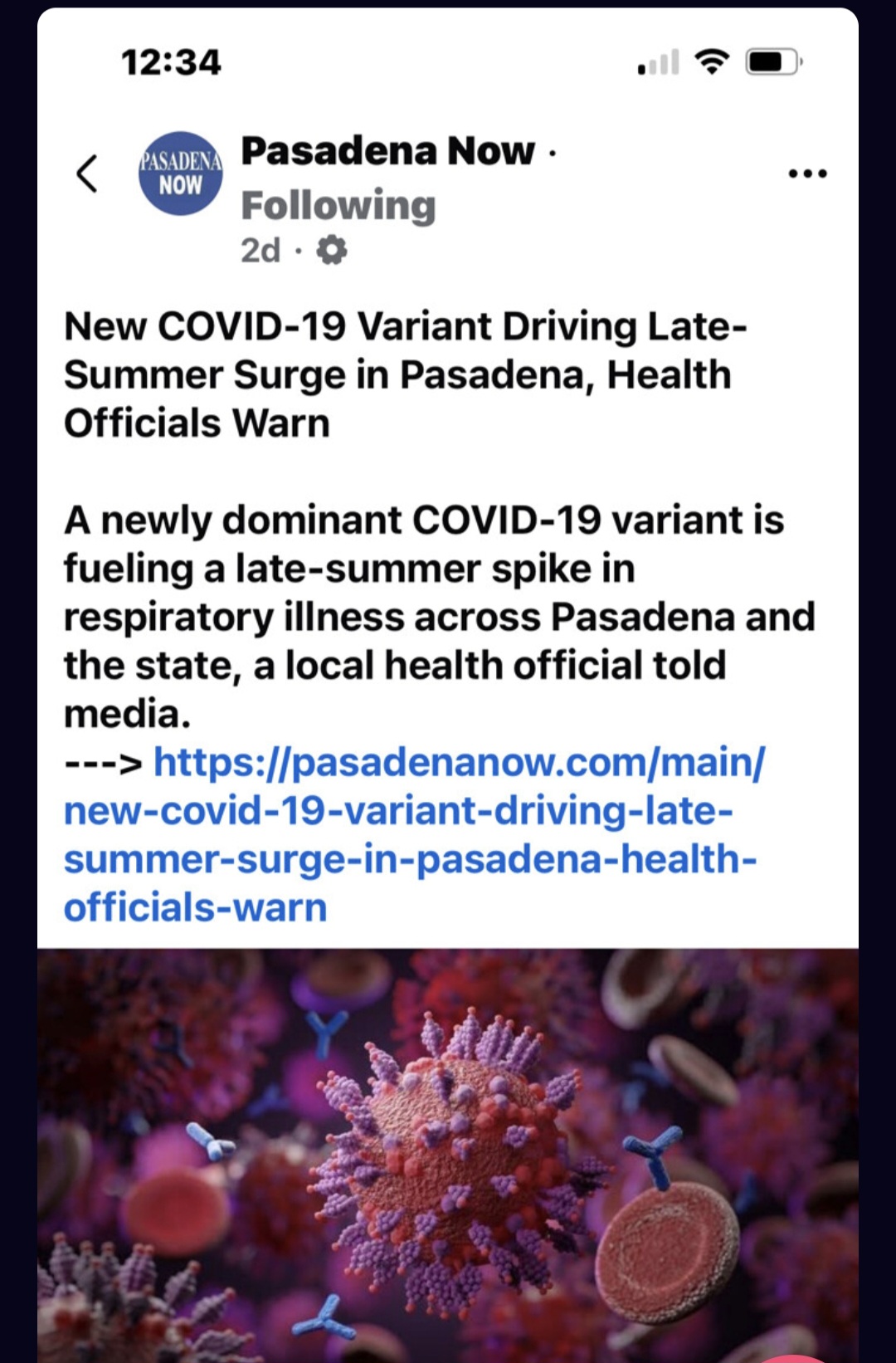Open the Pasadena Now page name

coord(387,151)
